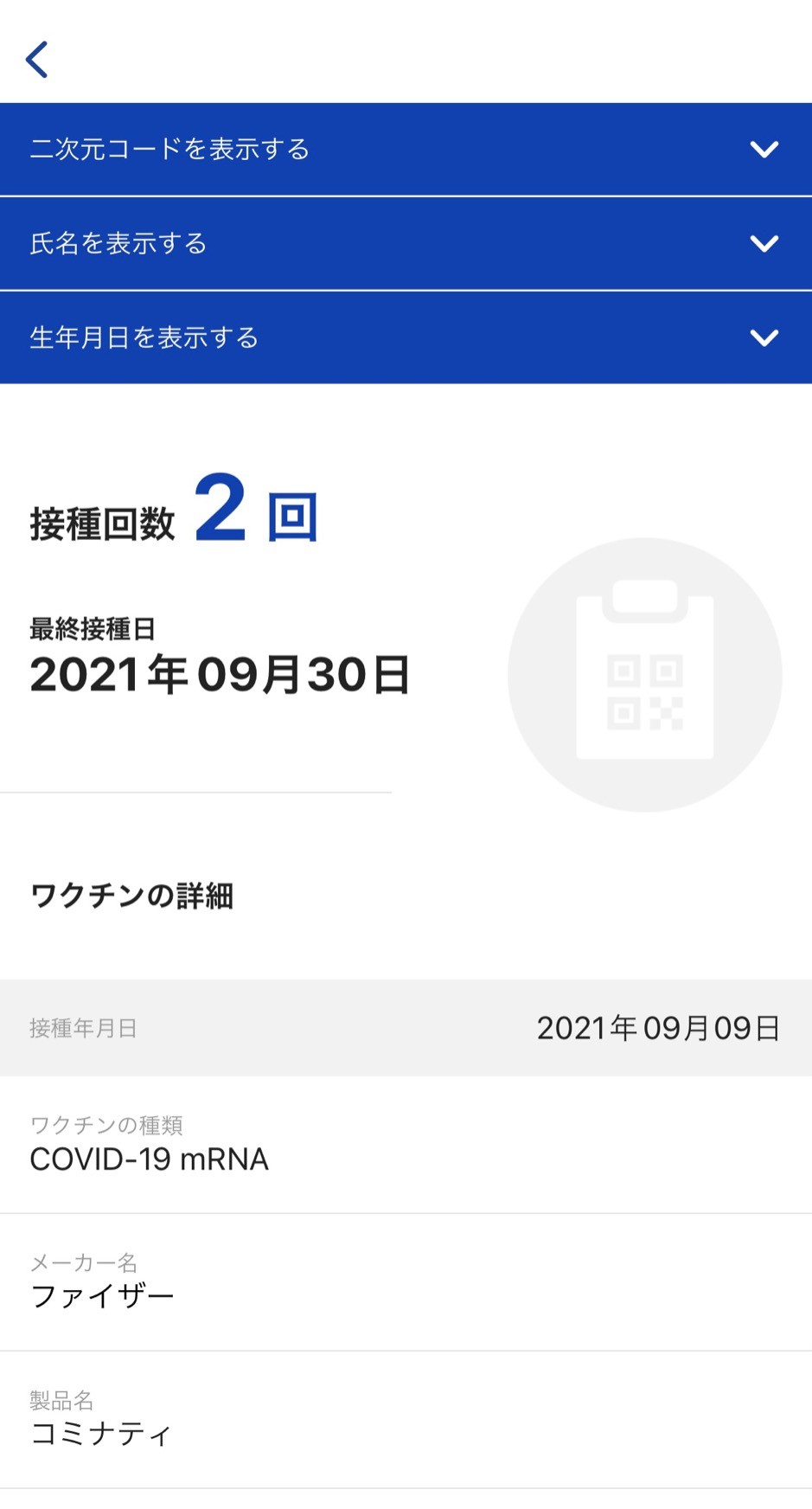The height and width of the screenshot is (1509, 812).
Task: Expand 氏名を表示する section
Action: tap(406, 244)
